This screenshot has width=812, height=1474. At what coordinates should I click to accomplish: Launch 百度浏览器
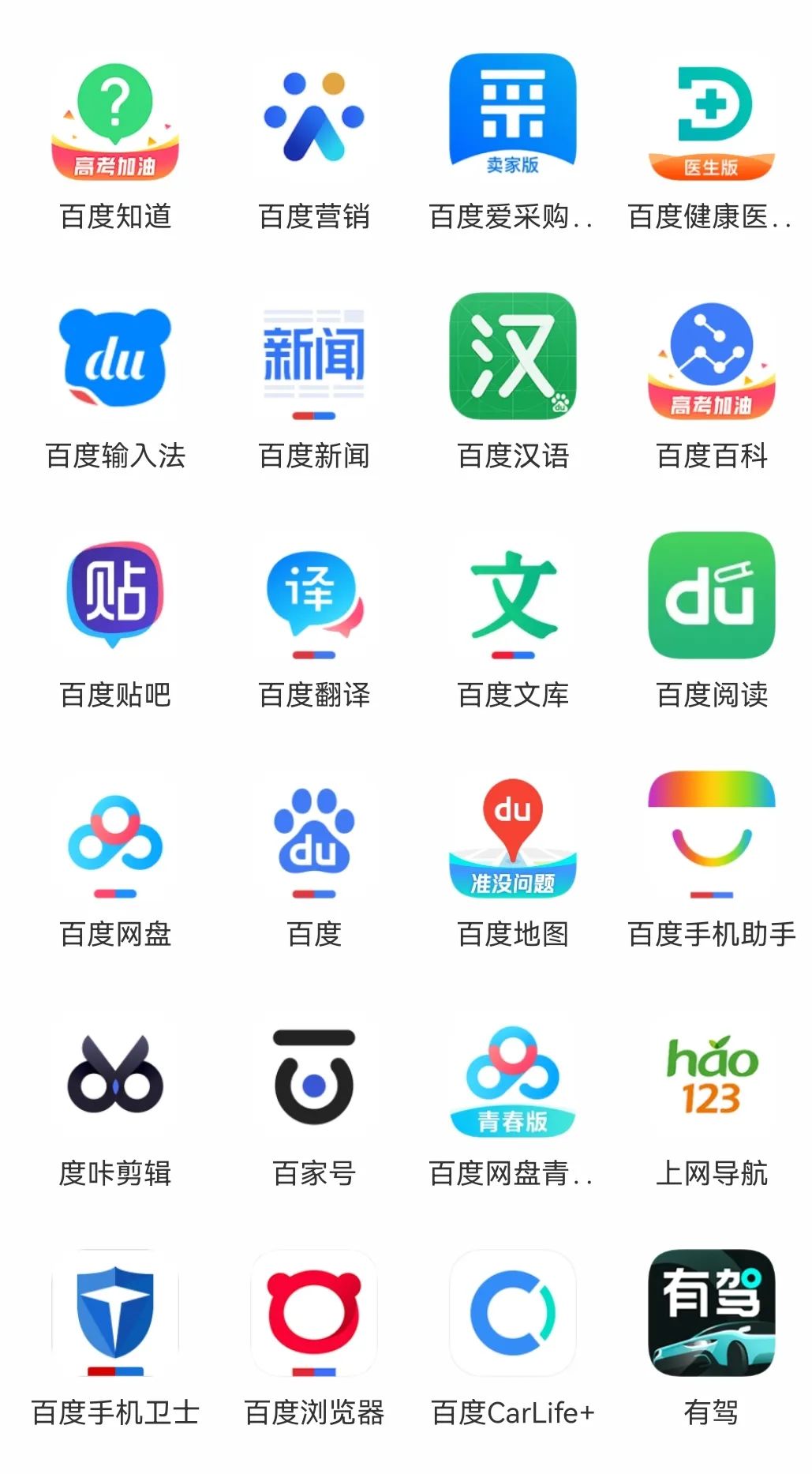pos(314,1315)
